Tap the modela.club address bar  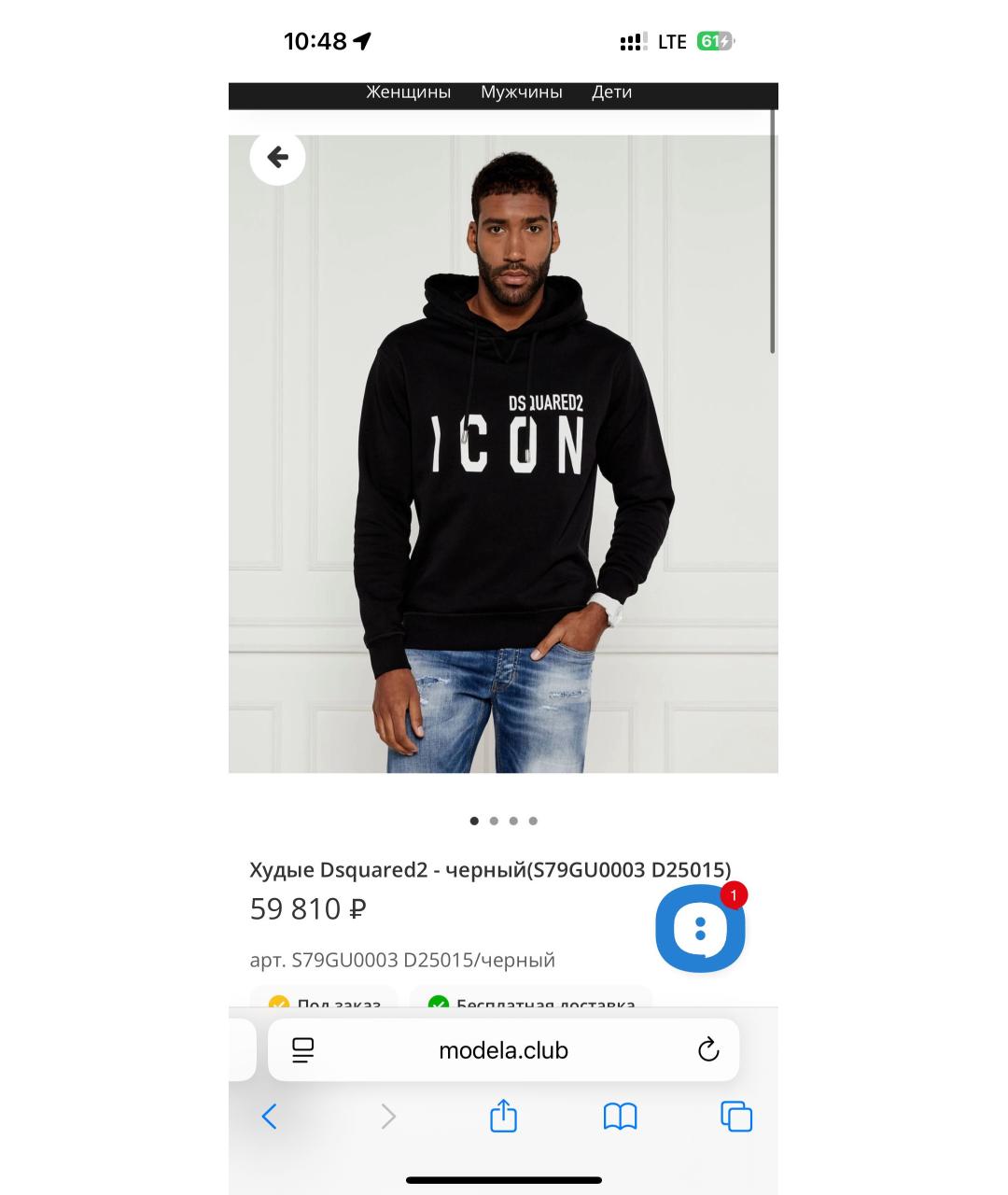504,1048
